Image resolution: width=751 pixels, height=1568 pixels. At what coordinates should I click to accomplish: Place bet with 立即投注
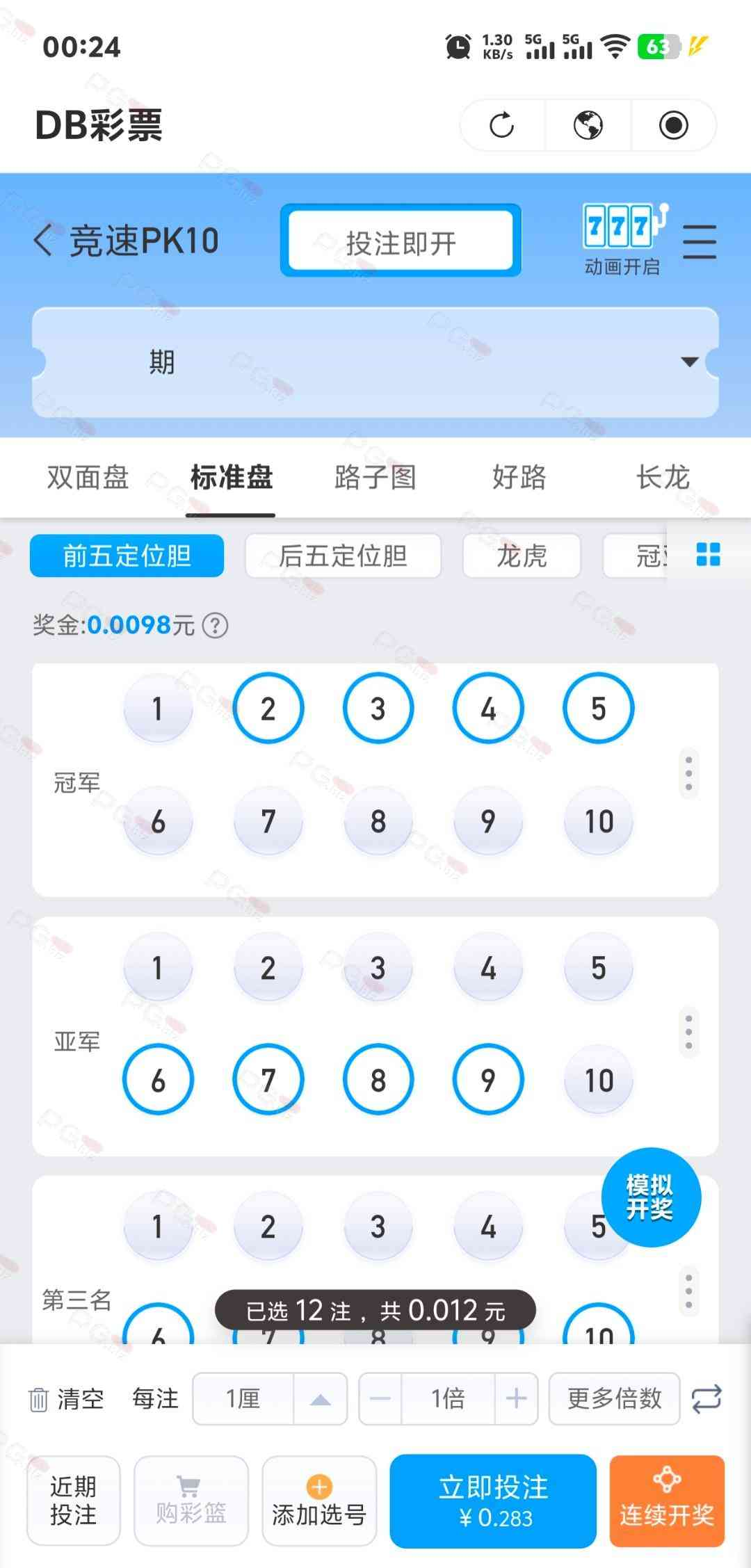coord(493,1501)
